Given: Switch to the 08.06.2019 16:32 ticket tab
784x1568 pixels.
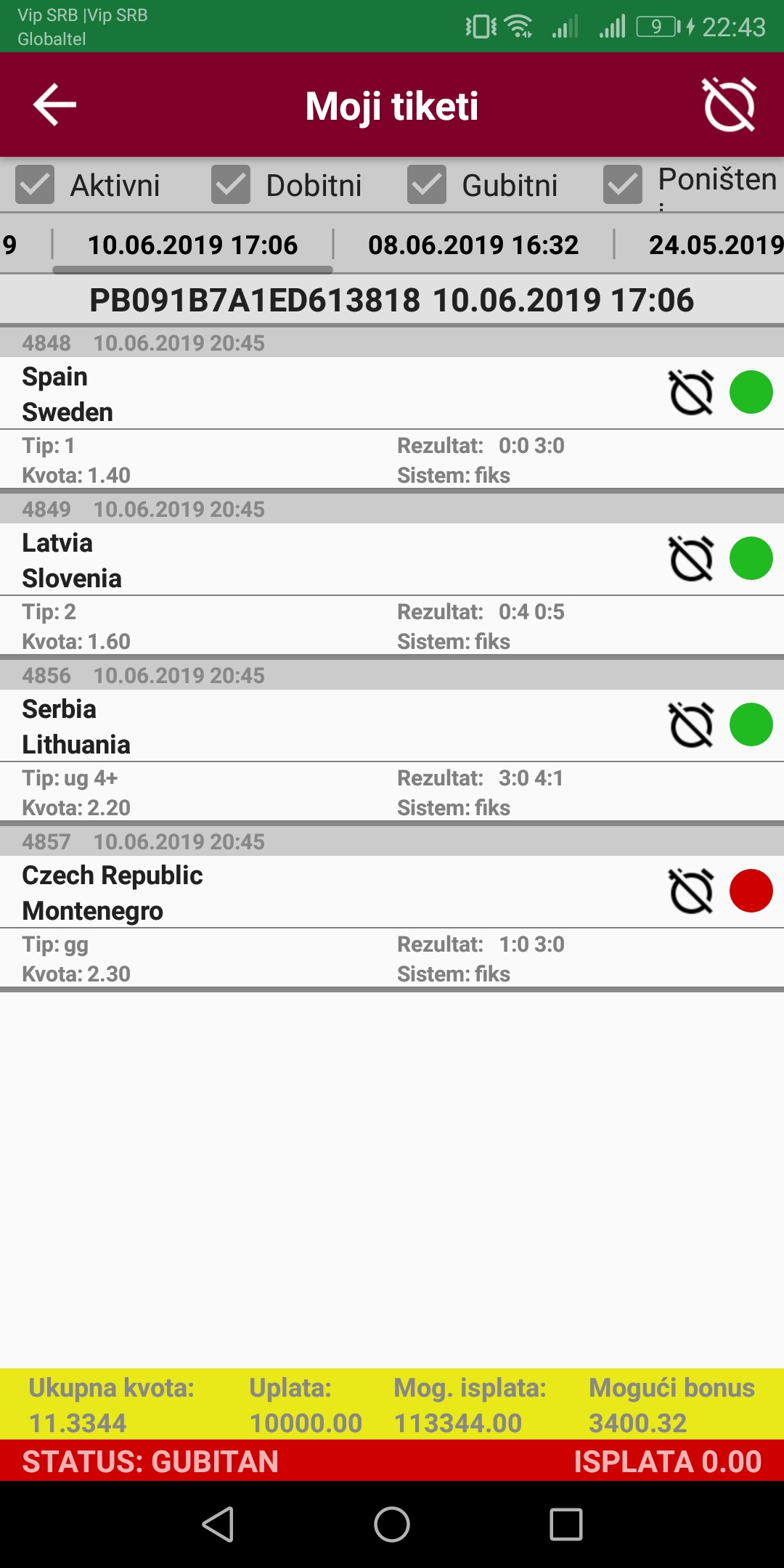Looking at the screenshot, I should [473, 245].
